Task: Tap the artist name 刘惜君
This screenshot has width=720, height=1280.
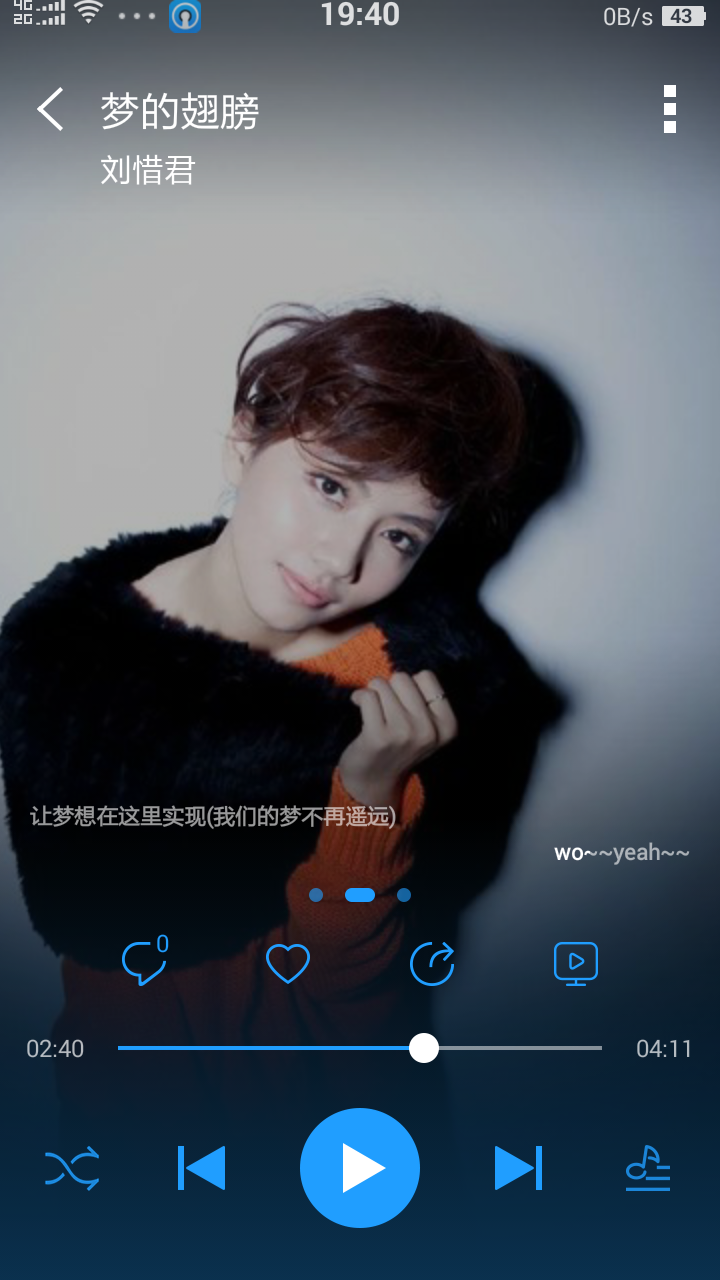Action: pyautogui.click(x=146, y=172)
